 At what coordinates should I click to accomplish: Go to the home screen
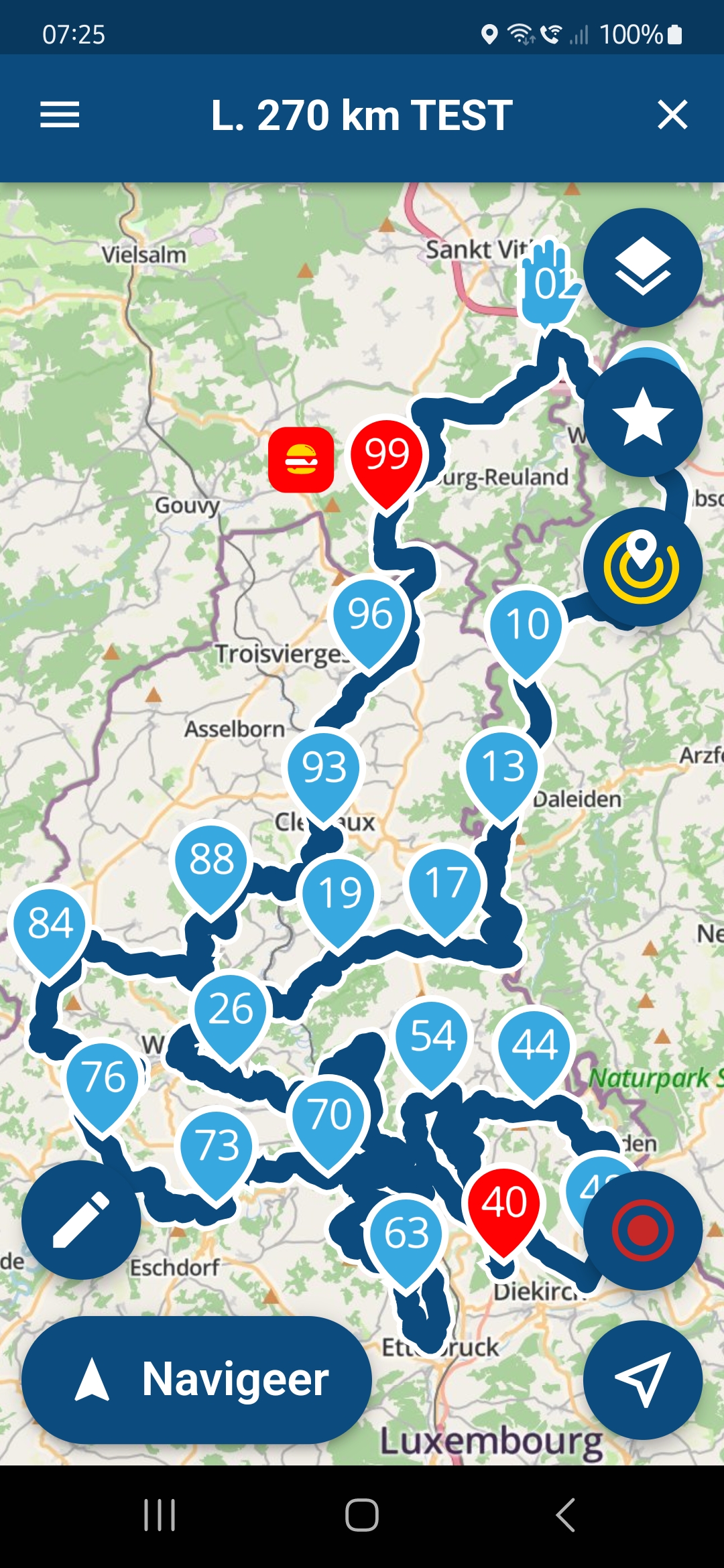click(362, 1515)
